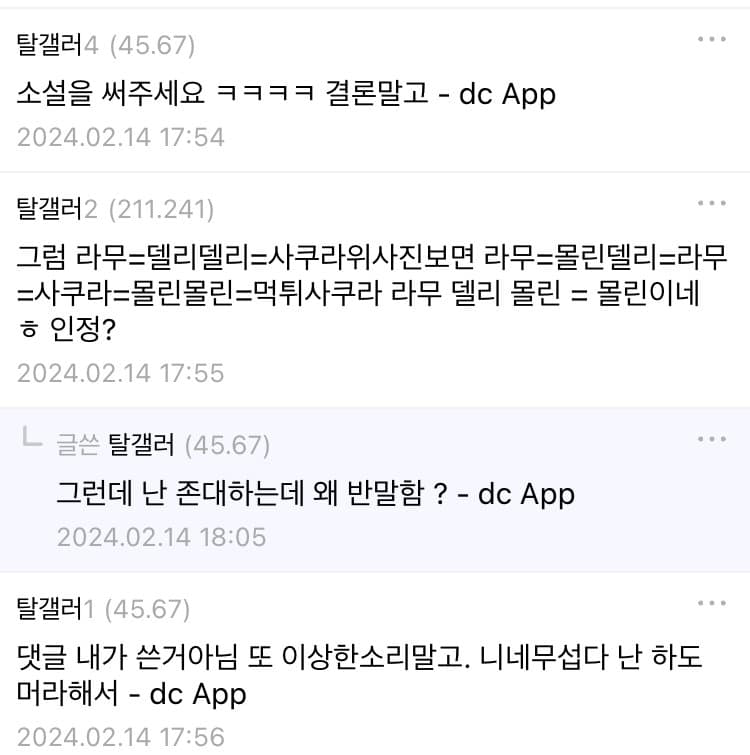The image size is (750, 755).
Task: Open the more options menu for 탈갤러4's comment
Action: point(711,39)
